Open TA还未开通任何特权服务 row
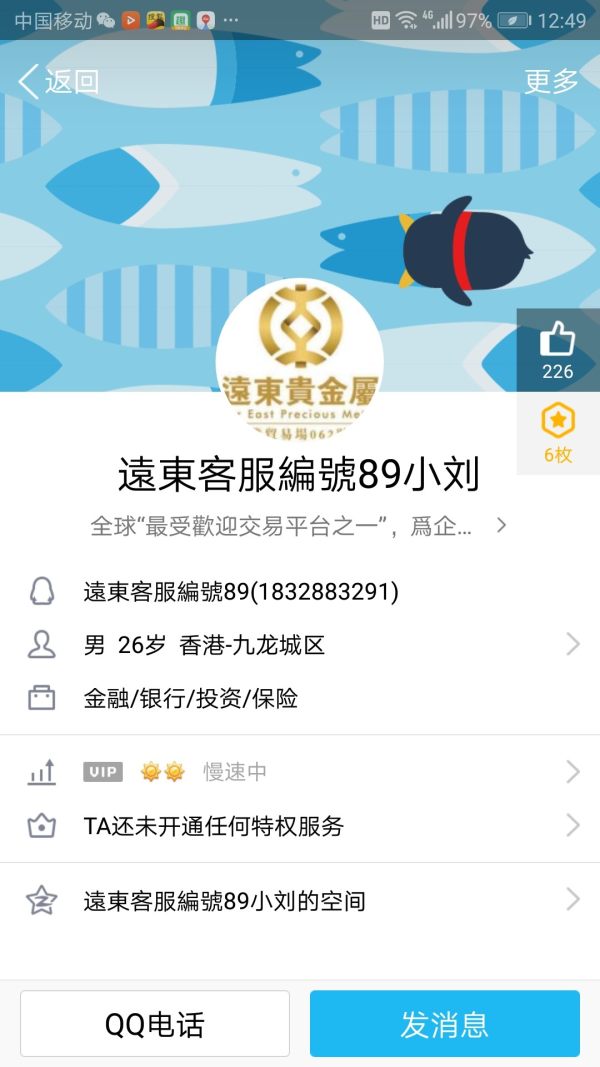The width and height of the screenshot is (600, 1067). [300, 826]
